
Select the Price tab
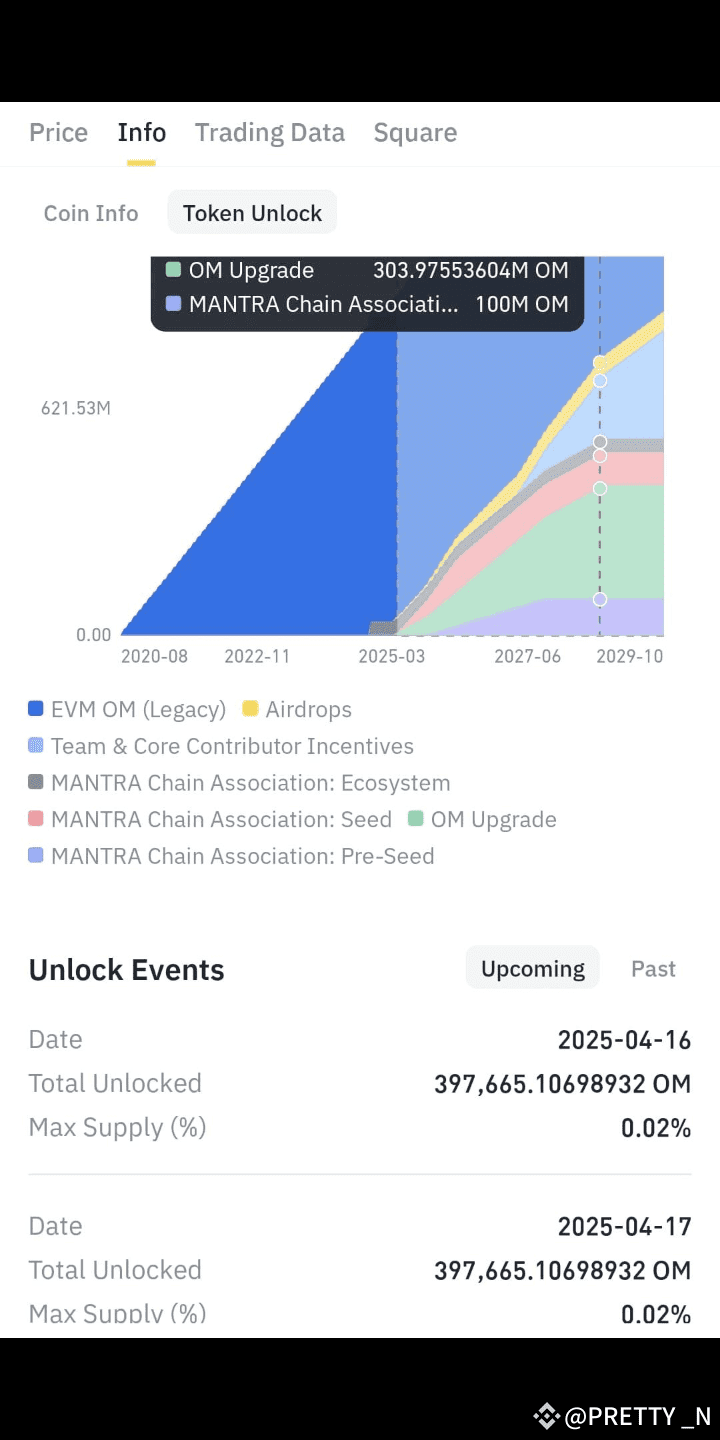click(x=58, y=132)
